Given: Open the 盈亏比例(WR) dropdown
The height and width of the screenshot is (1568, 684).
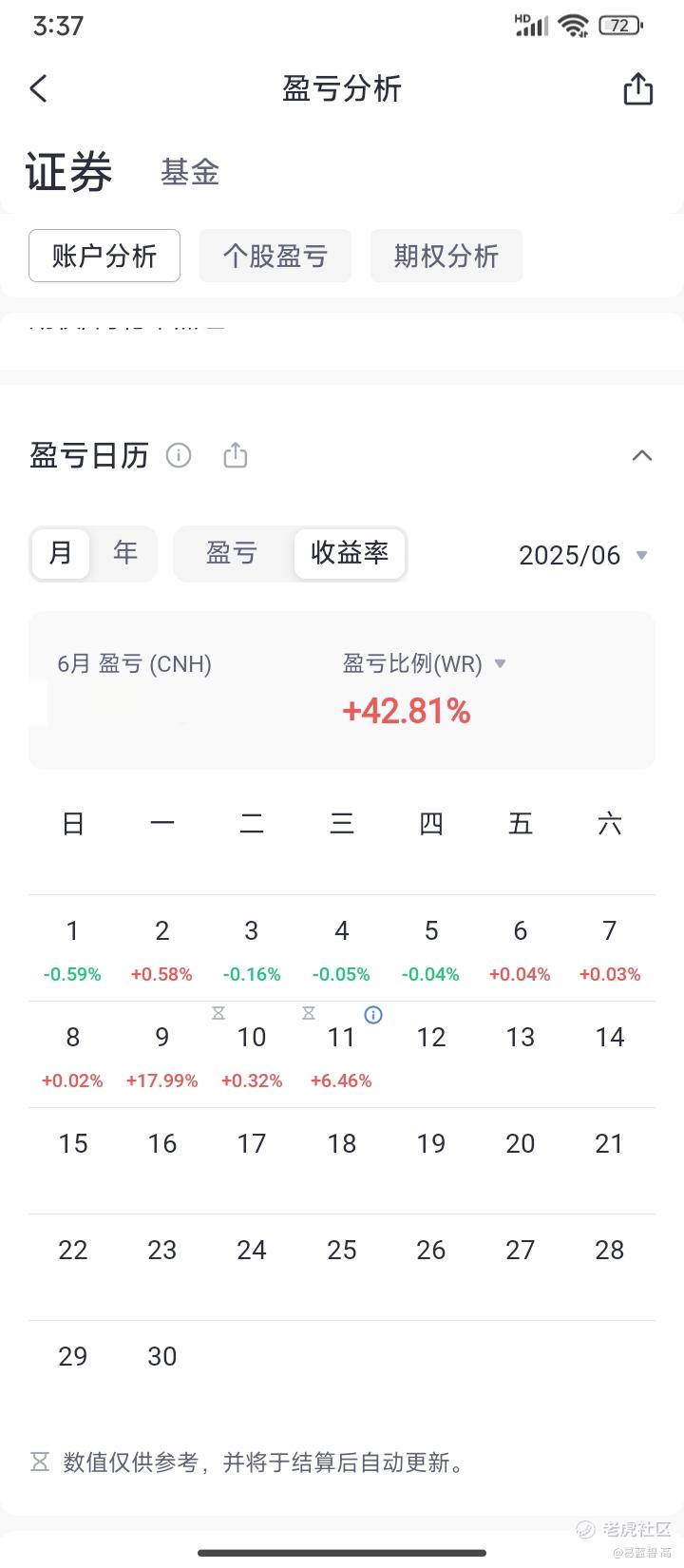Looking at the screenshot, I should coord(425,663).
